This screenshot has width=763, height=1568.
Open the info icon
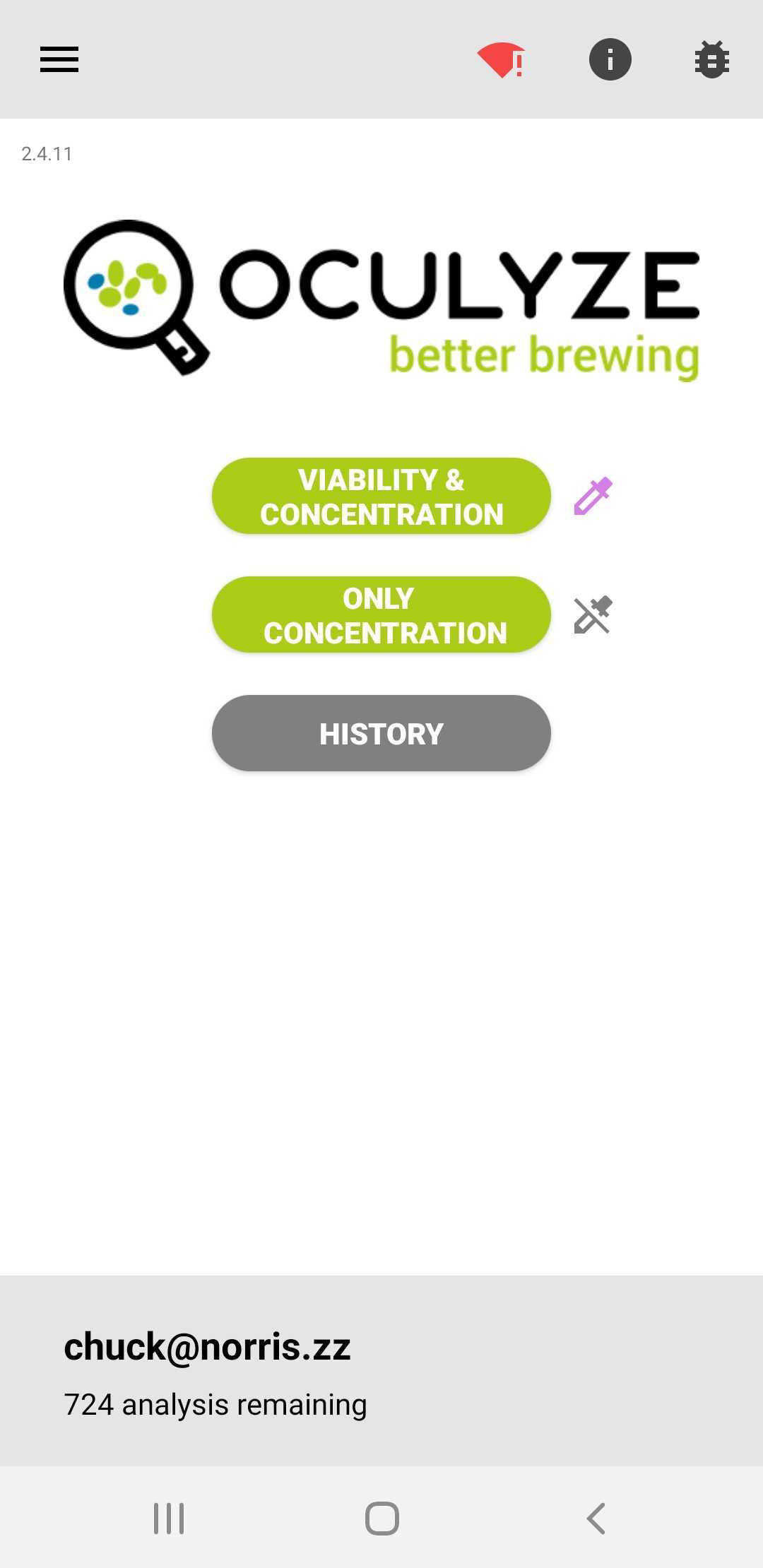[610, 59]
